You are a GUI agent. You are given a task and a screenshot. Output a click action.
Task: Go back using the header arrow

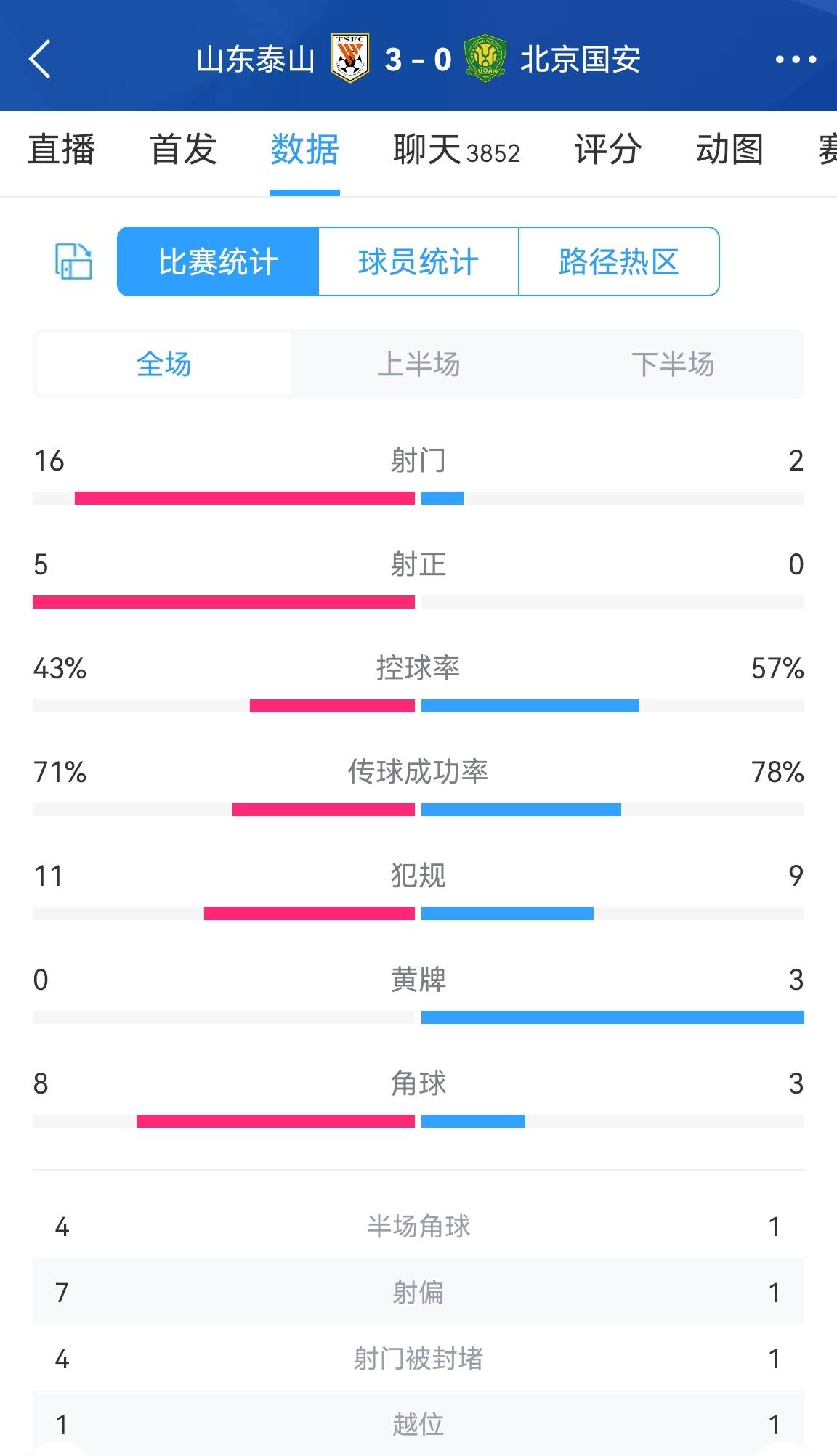[40, 59]
